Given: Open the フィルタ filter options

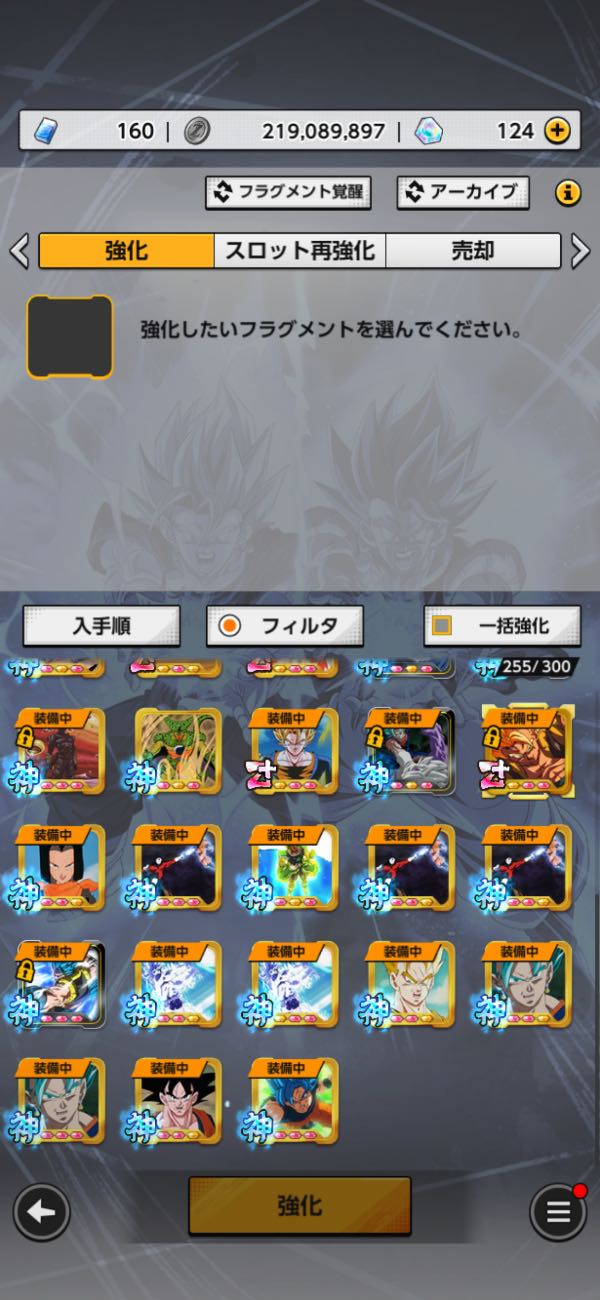Looking at the screenshot, I should [285, 626].
